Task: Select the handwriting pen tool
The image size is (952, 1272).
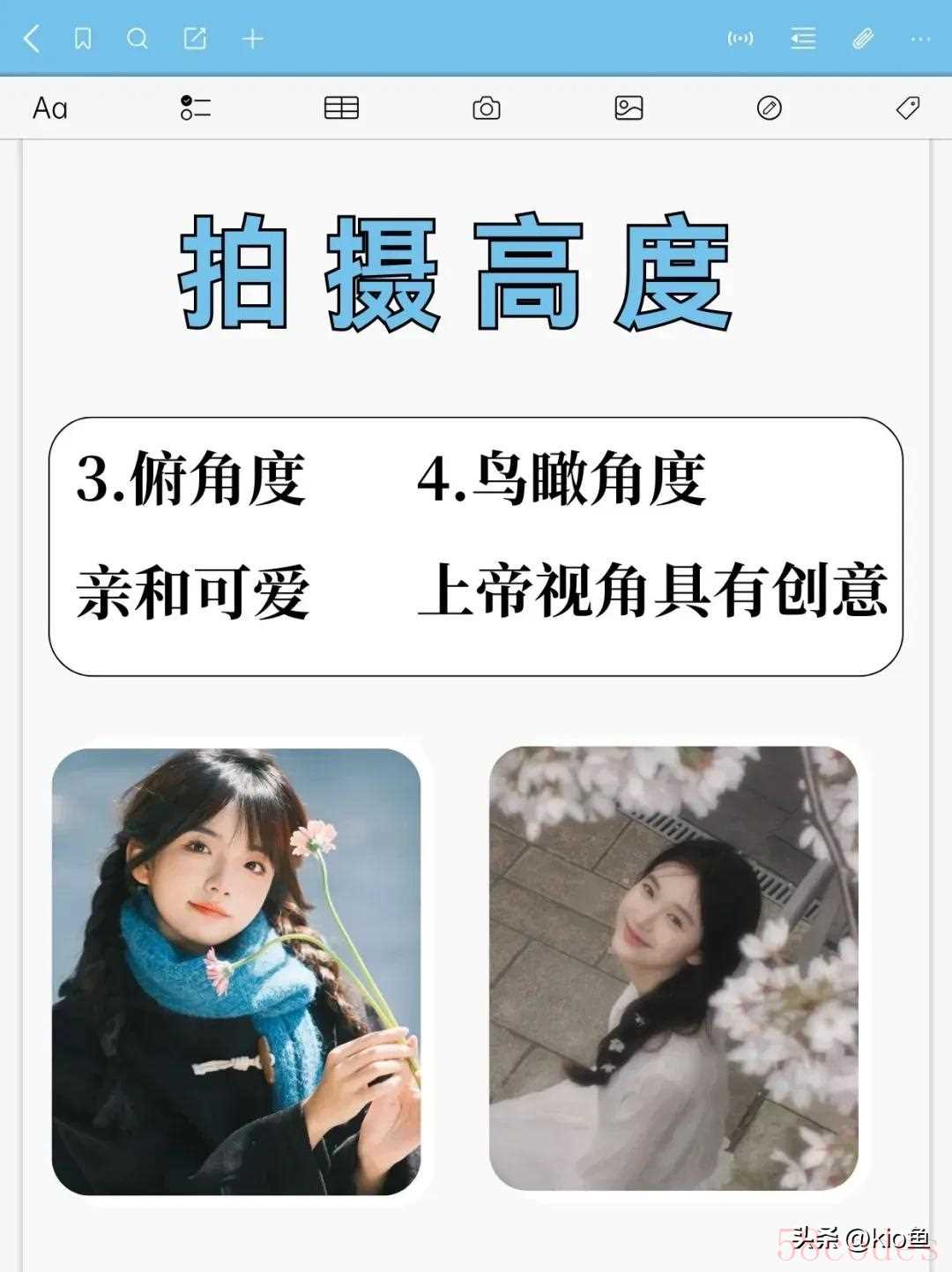Action: coord(770,108)
